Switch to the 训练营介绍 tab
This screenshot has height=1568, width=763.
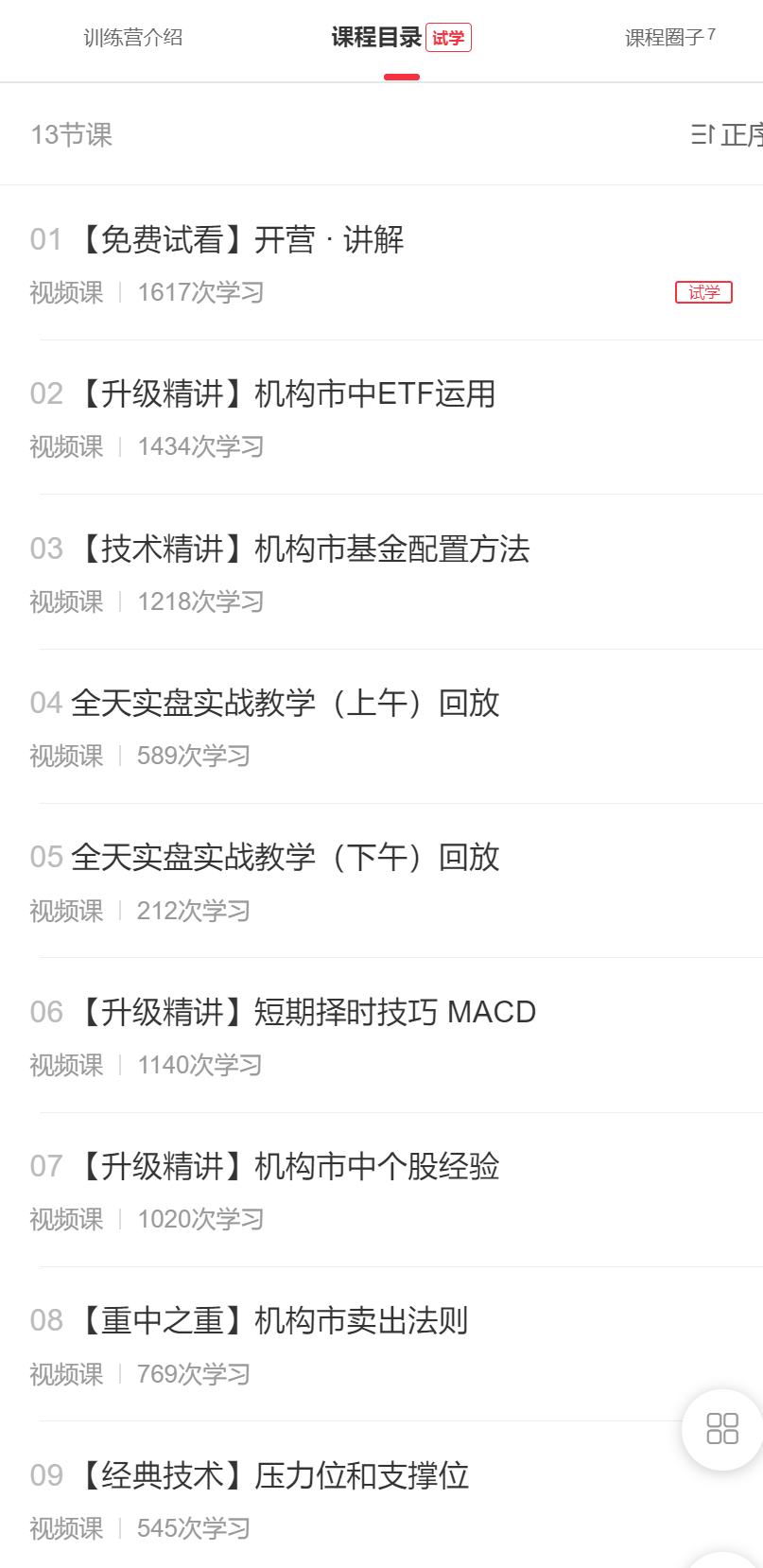click(x=133, y=38)
